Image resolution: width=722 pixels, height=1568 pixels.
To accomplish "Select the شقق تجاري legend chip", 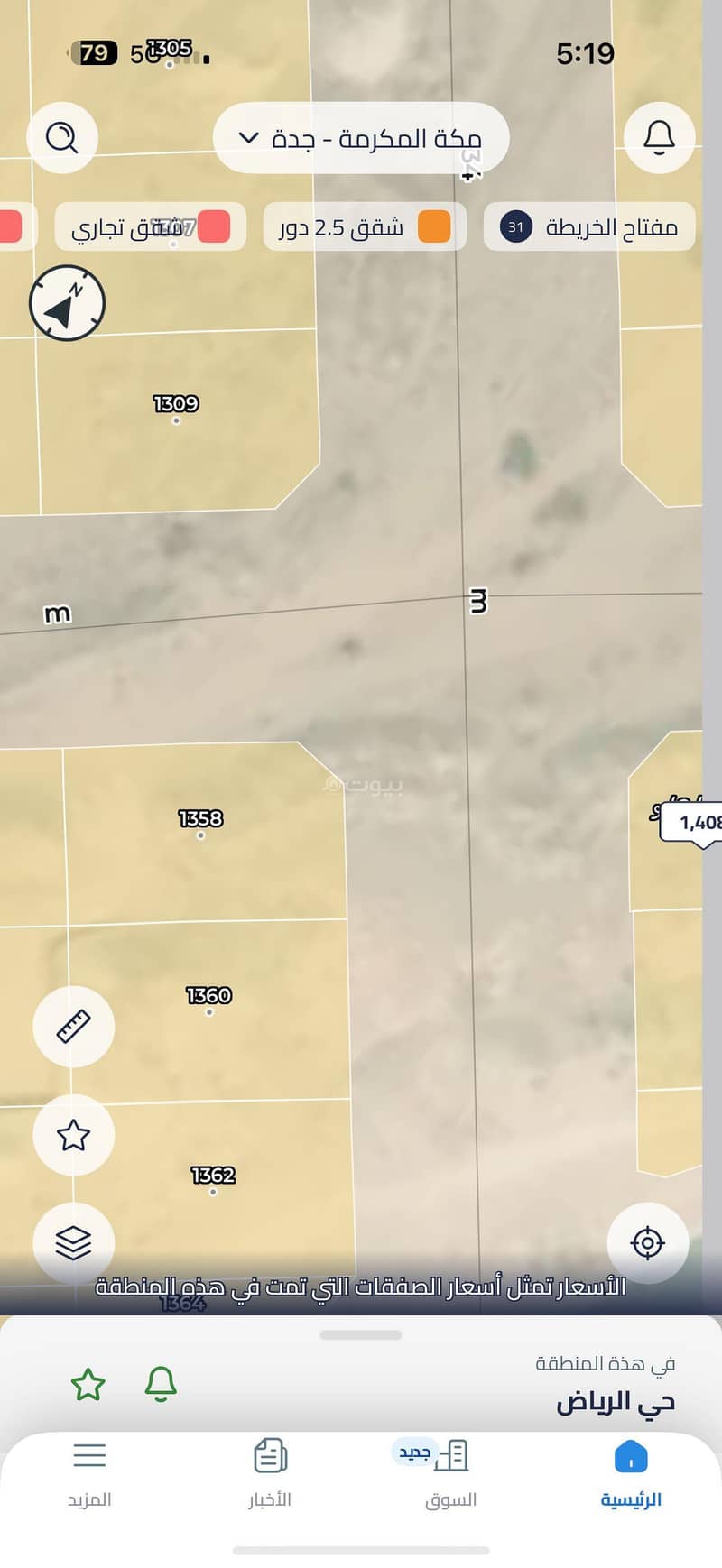I will pos(150,226).
